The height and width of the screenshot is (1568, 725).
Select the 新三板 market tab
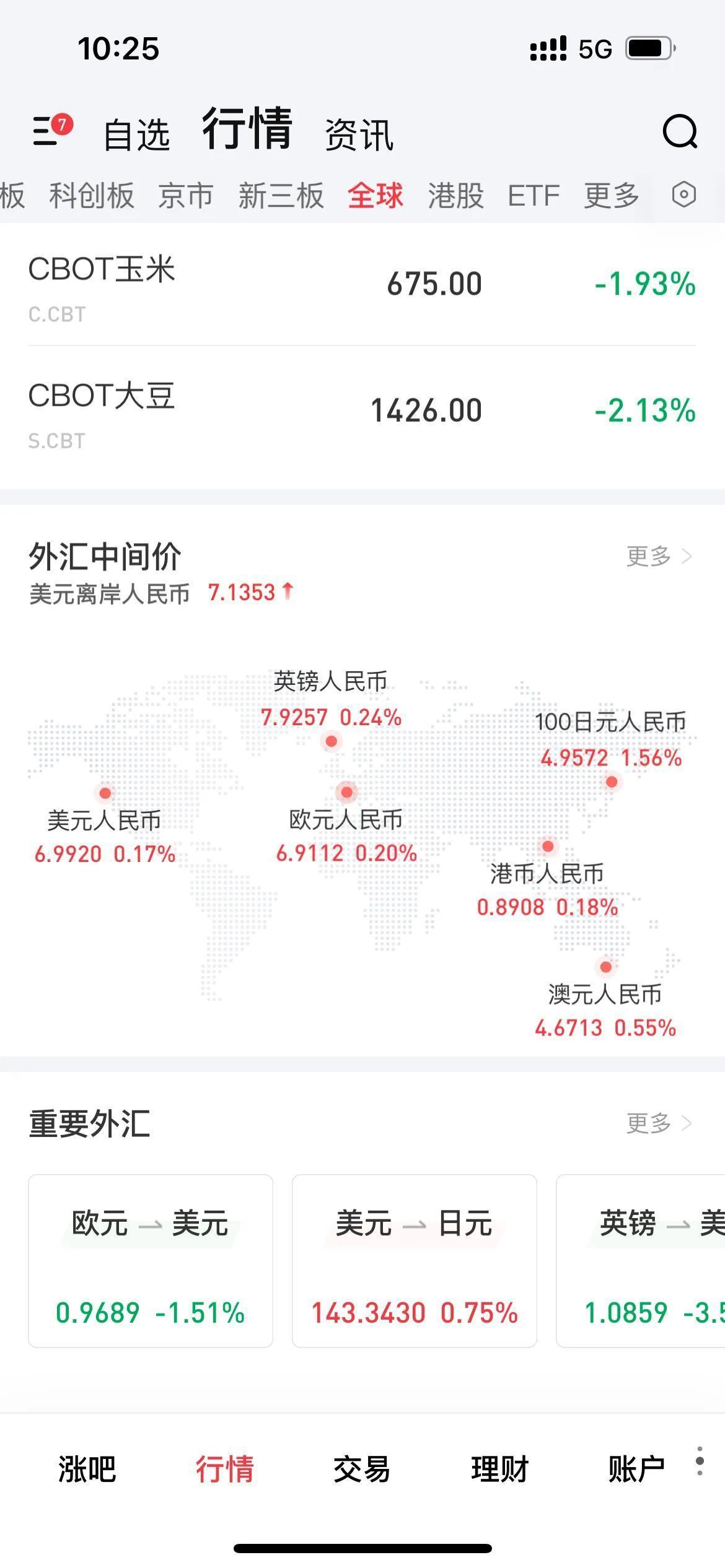[281, 196]
